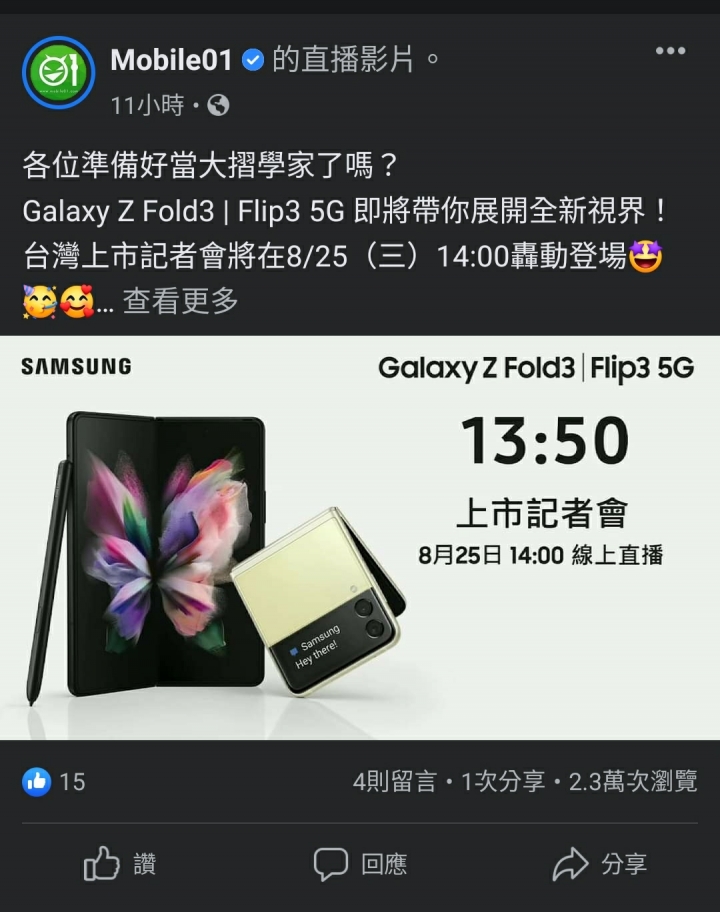Open the Mobile01 page name link
The width and height of the screenshot is (720, 912).
170,60
